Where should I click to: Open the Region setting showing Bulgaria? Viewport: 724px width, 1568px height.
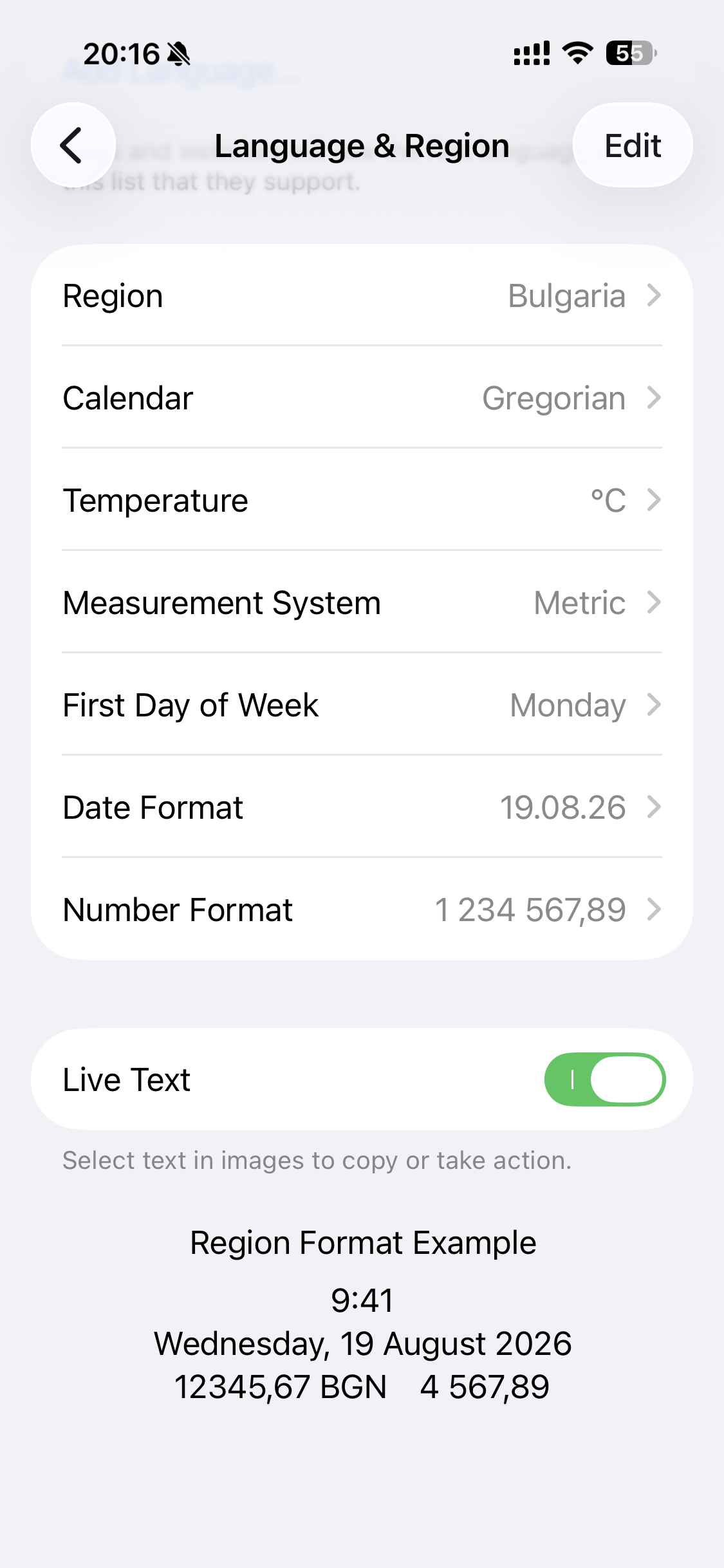point(362,296)
